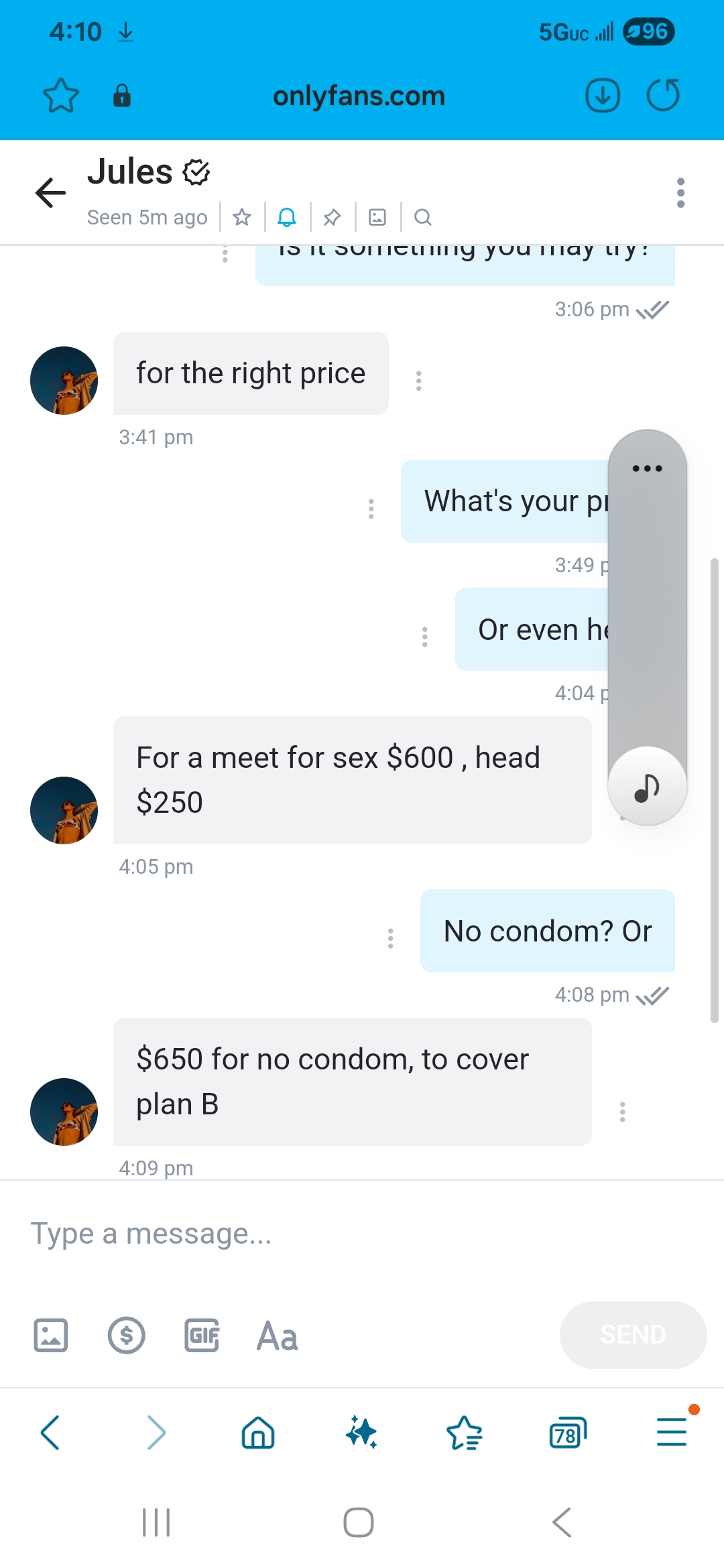Go to browser home page
The image size is (724, 1568).
[258, 1434]
